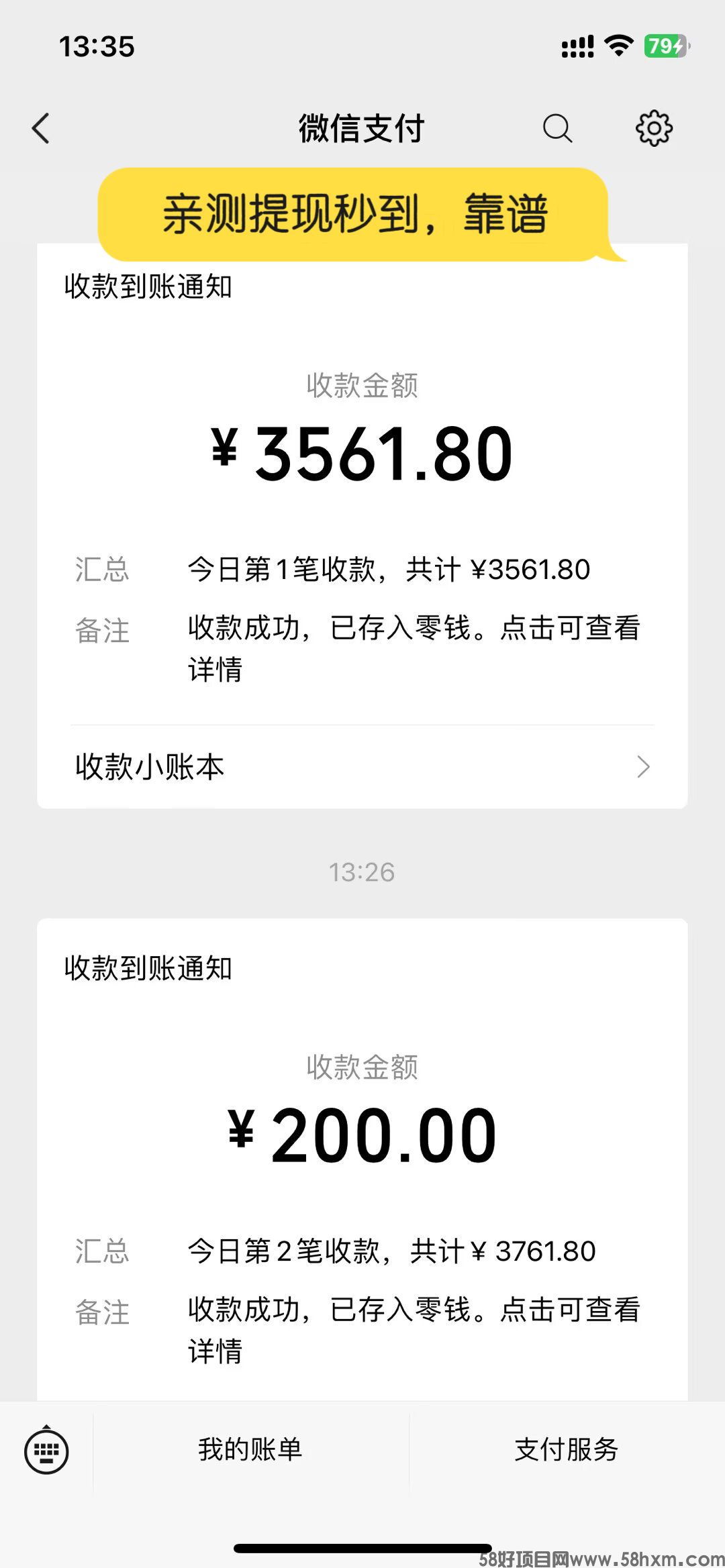Viewport: 725px width, 1568px height.
Task: Open 支付服务 menu
Action: pos(567,1450)
